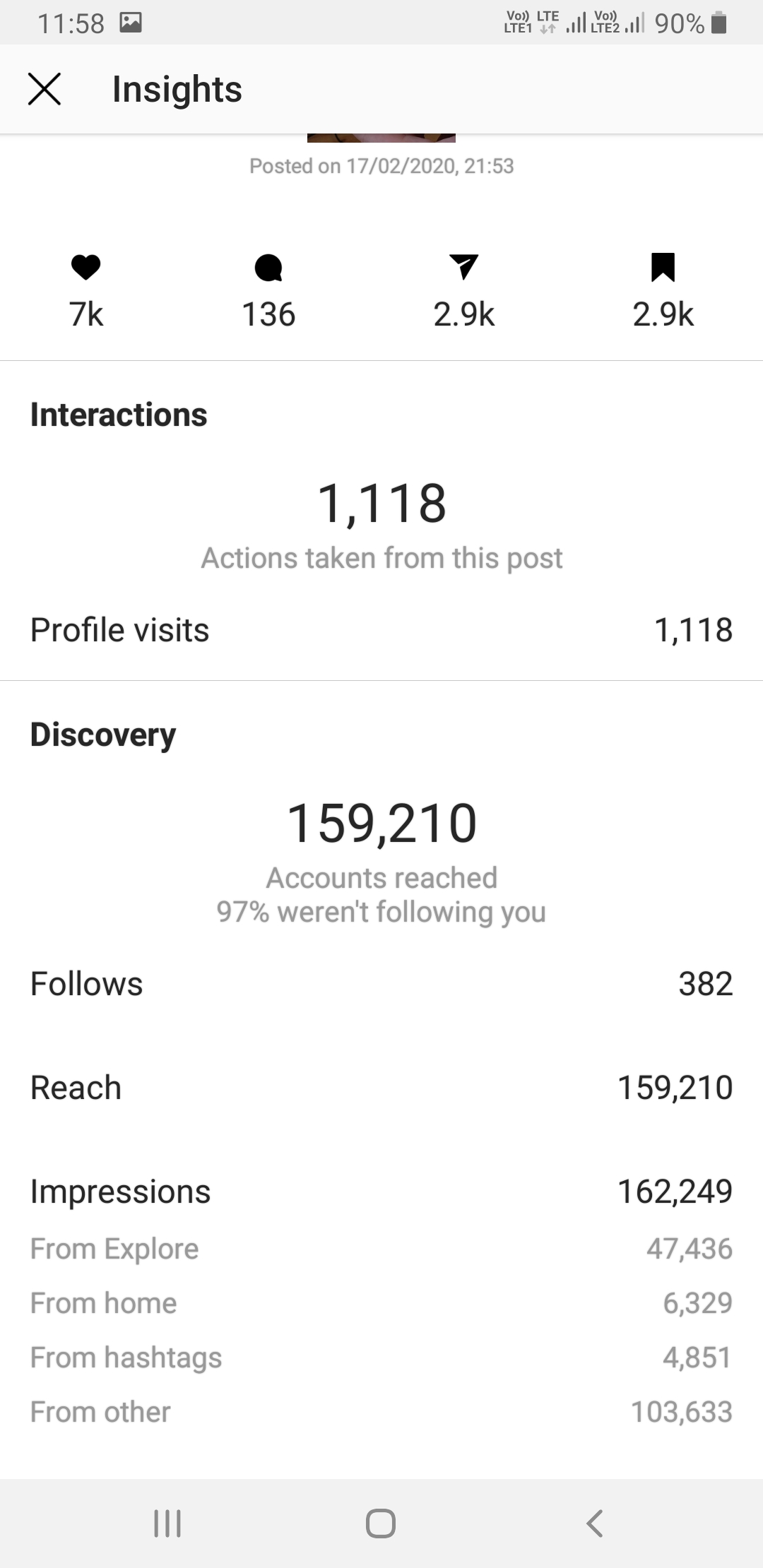
Task: Go to the home screen
Action: pyautogui.click(x=381, y=1524)
